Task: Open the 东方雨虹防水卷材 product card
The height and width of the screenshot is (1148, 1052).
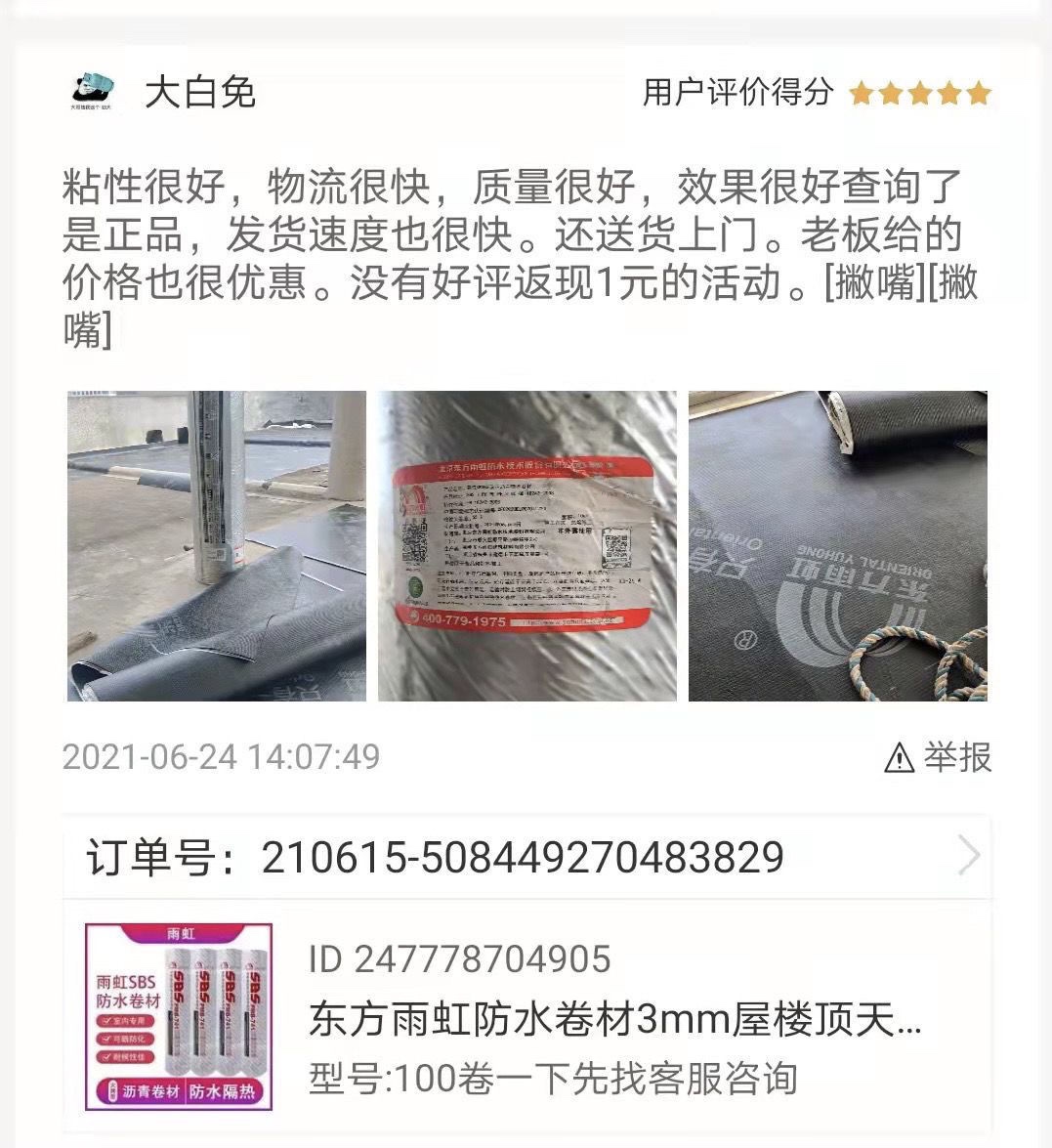Action: point(527,1018)
